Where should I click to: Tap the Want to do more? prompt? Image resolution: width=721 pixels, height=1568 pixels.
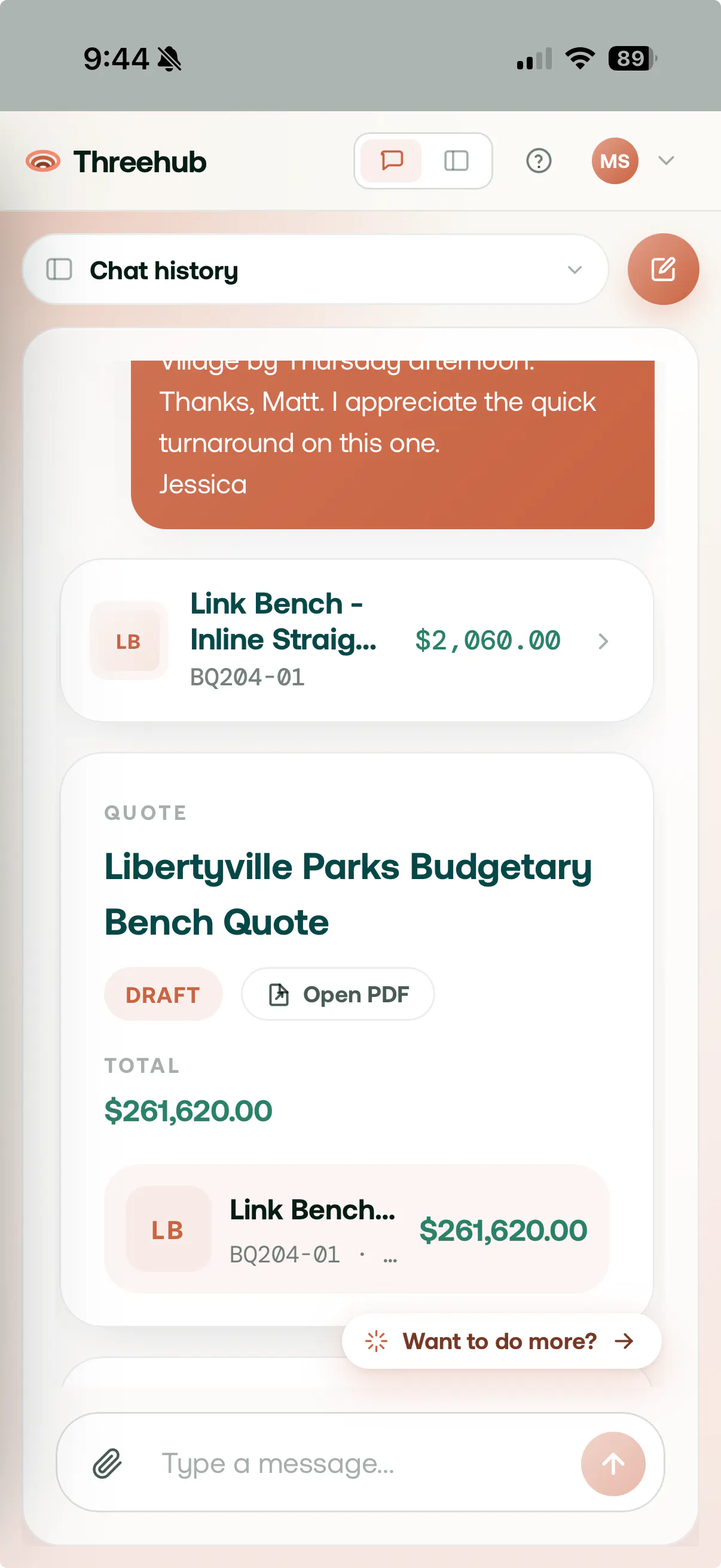501,1341
